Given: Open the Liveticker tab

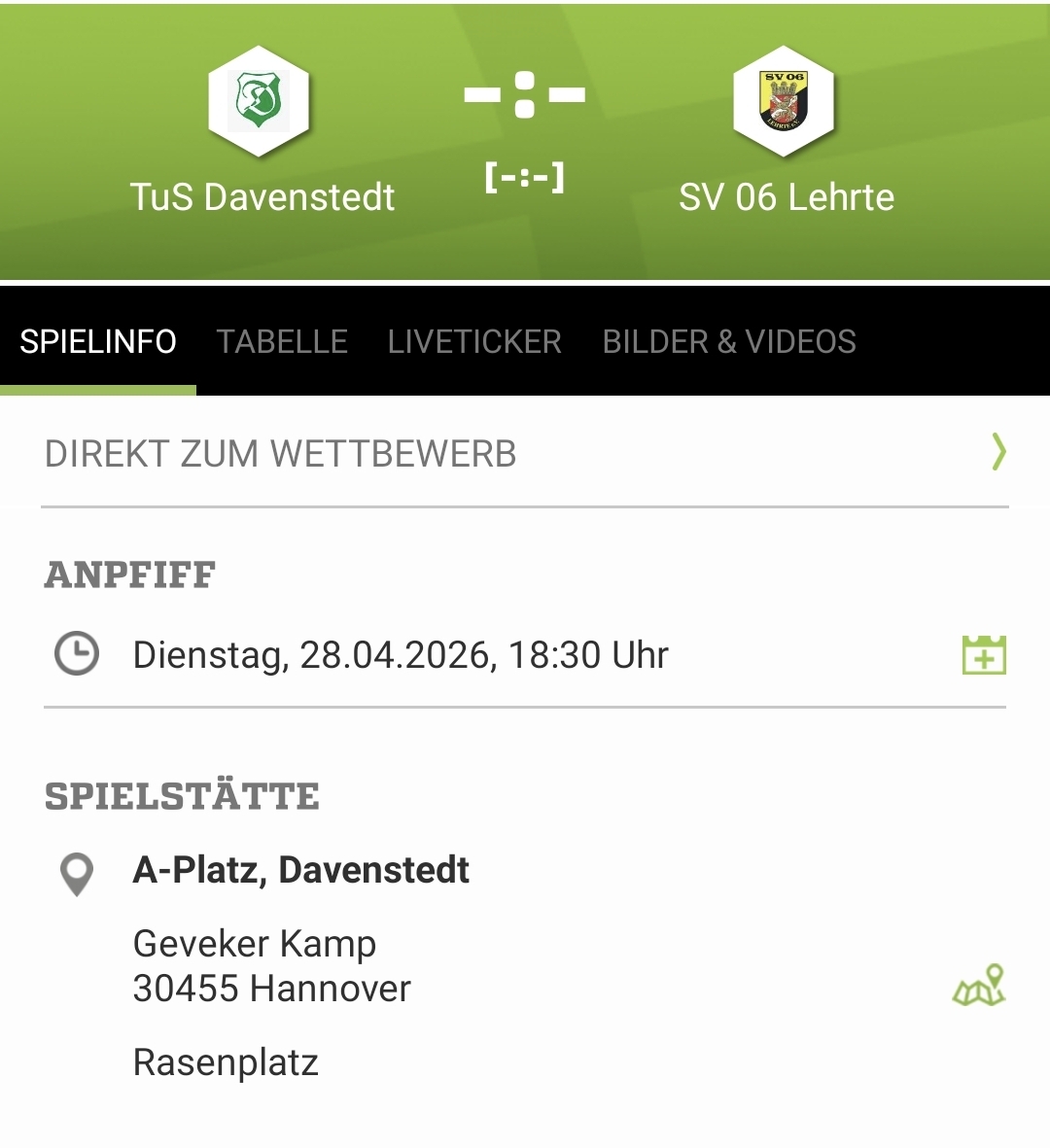Looking at the screenshot, I should (x=474, y=342).
